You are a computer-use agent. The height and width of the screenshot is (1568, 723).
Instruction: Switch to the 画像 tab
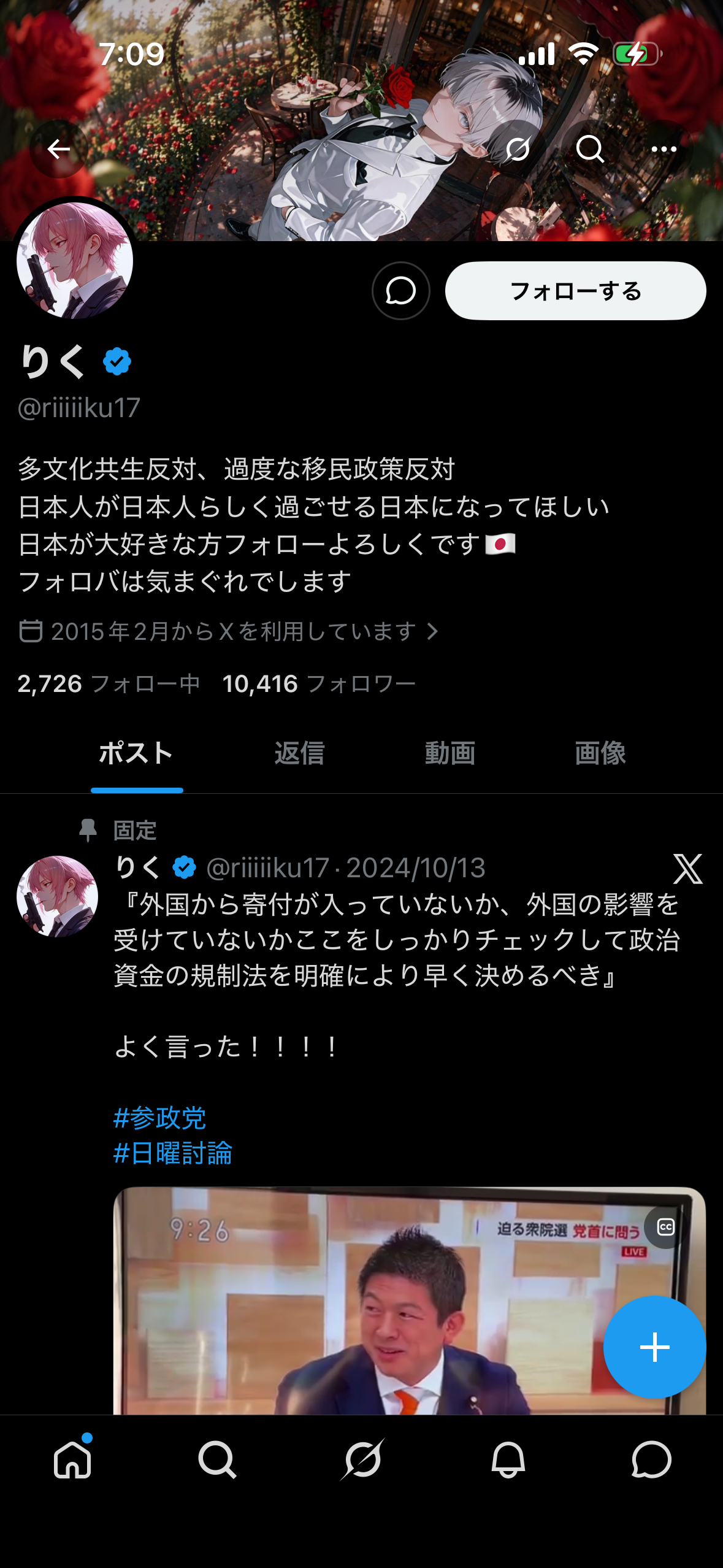click(x=600, y=753)
